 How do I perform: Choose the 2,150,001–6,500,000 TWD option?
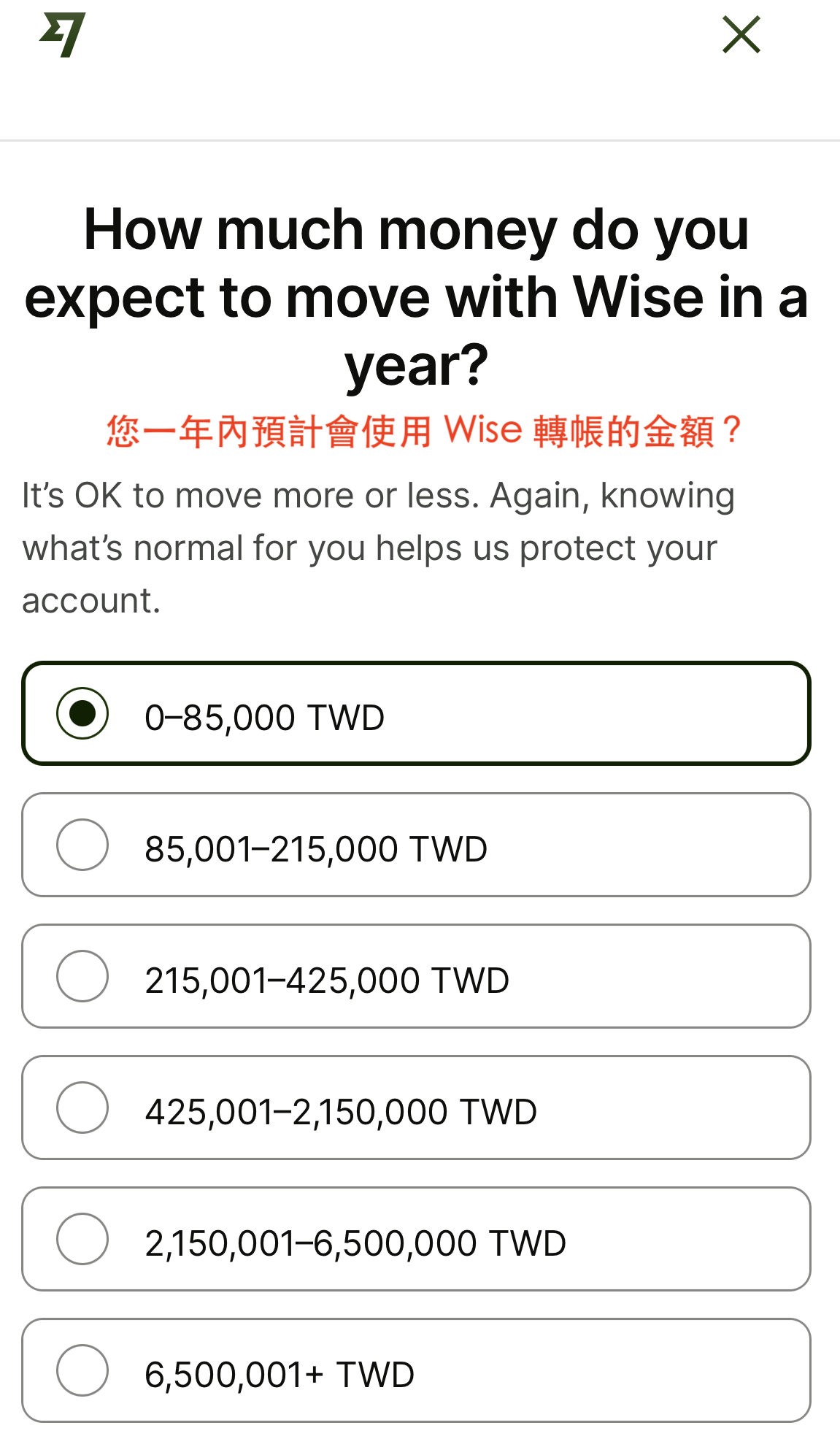click(x=416, y=1239)
